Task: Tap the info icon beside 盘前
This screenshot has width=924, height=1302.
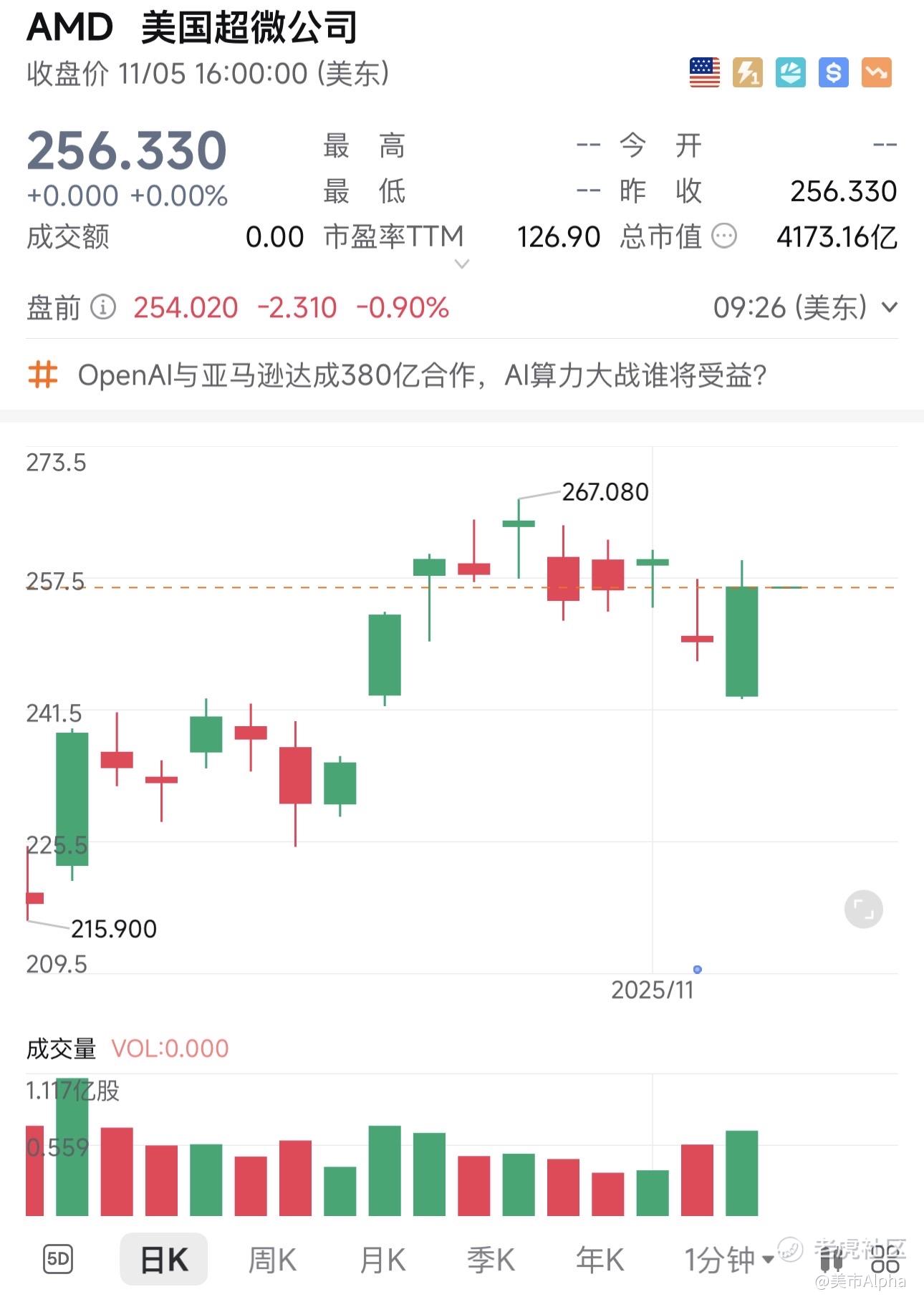Action: (103, 307)
